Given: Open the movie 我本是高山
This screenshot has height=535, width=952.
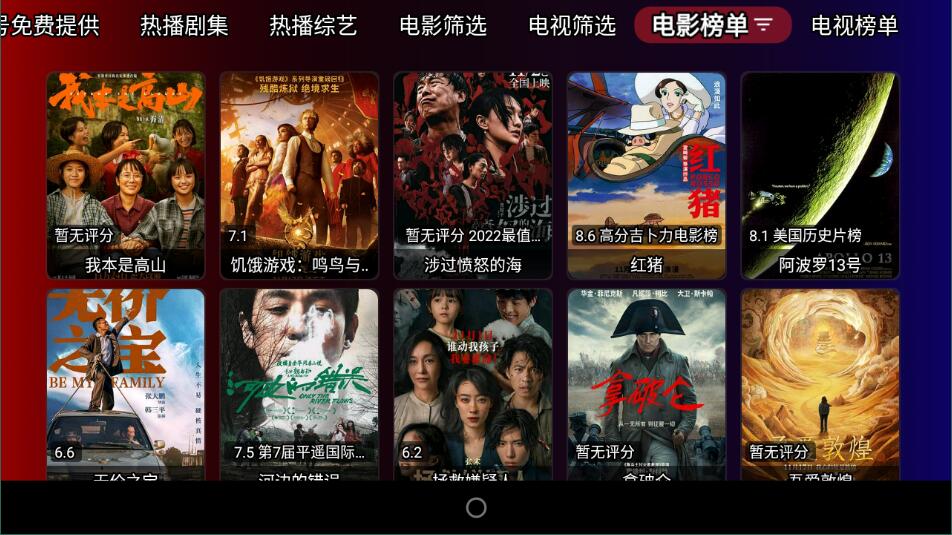Looking at the screenshot, I should coord(126,175).
